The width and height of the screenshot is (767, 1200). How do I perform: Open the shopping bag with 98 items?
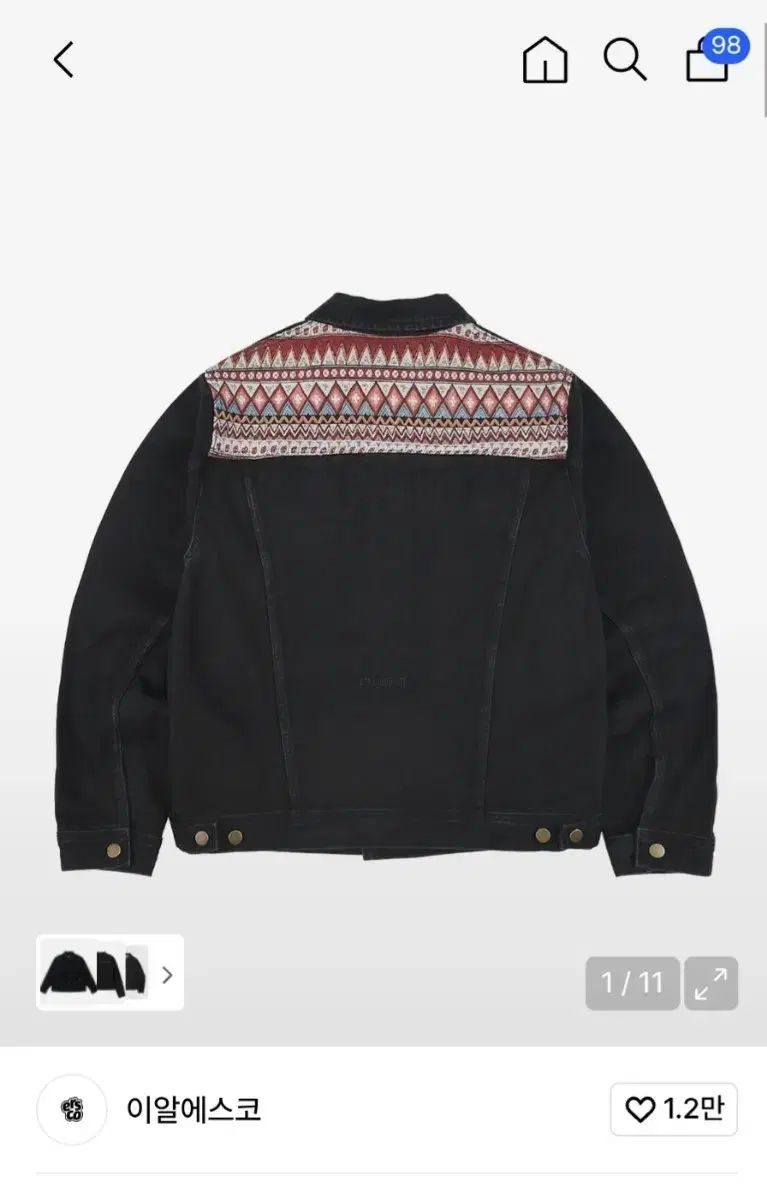coord(708,61)
